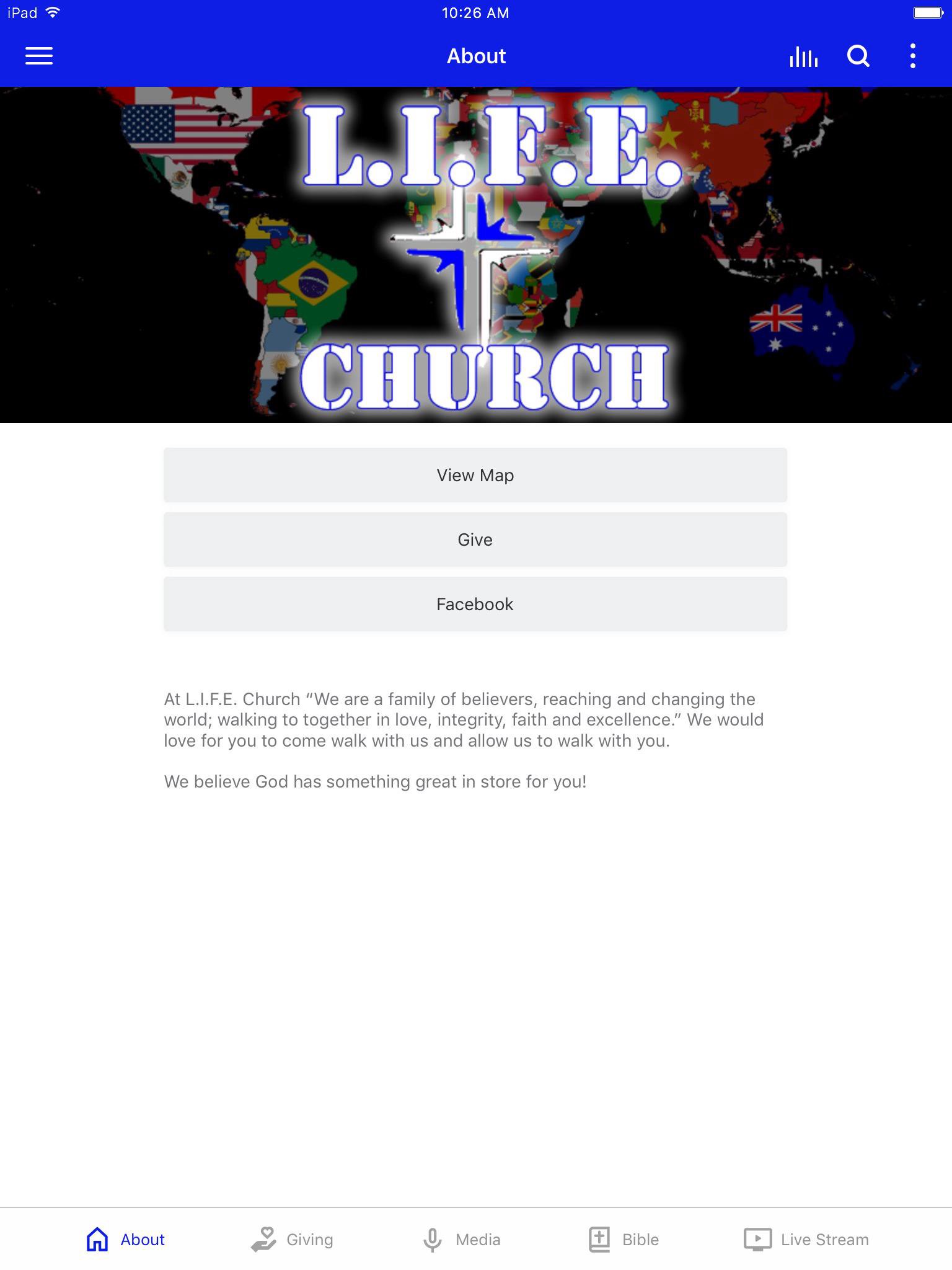Switch to the Media tab

point(462,1240)
